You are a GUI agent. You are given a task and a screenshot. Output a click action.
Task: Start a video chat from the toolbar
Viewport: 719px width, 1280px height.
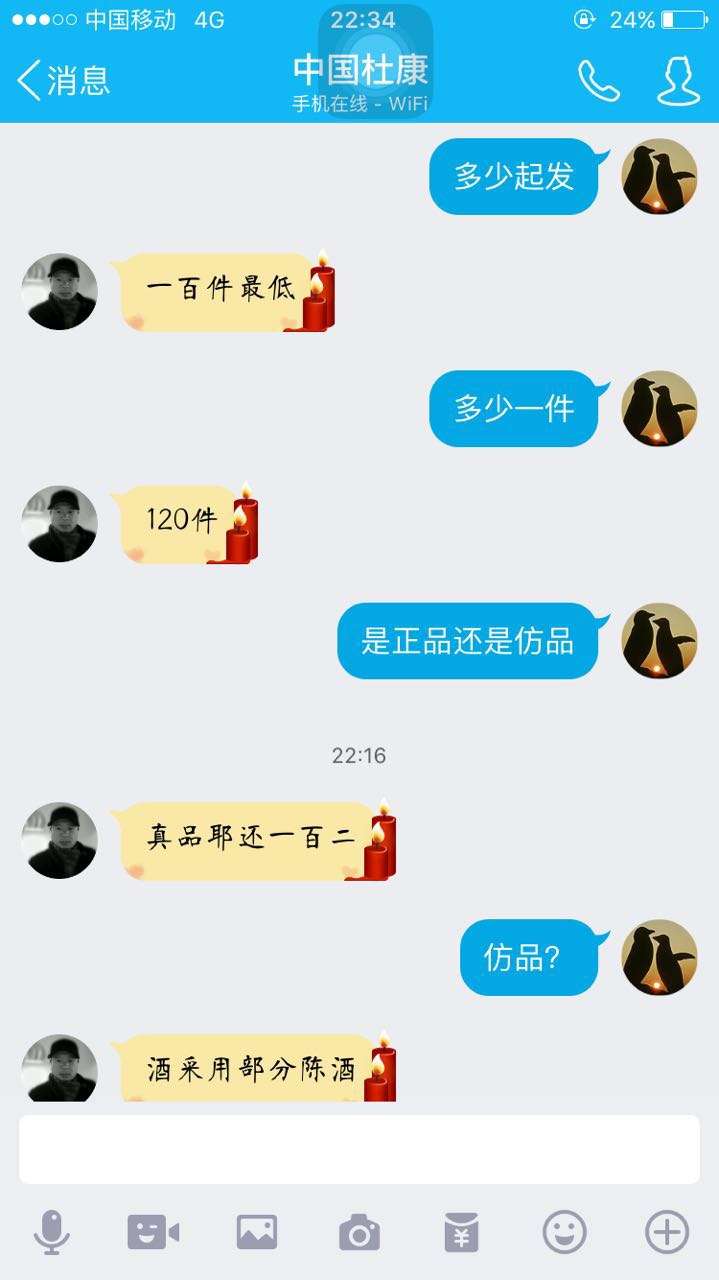pyautogui.click(x=153, y=1232)
